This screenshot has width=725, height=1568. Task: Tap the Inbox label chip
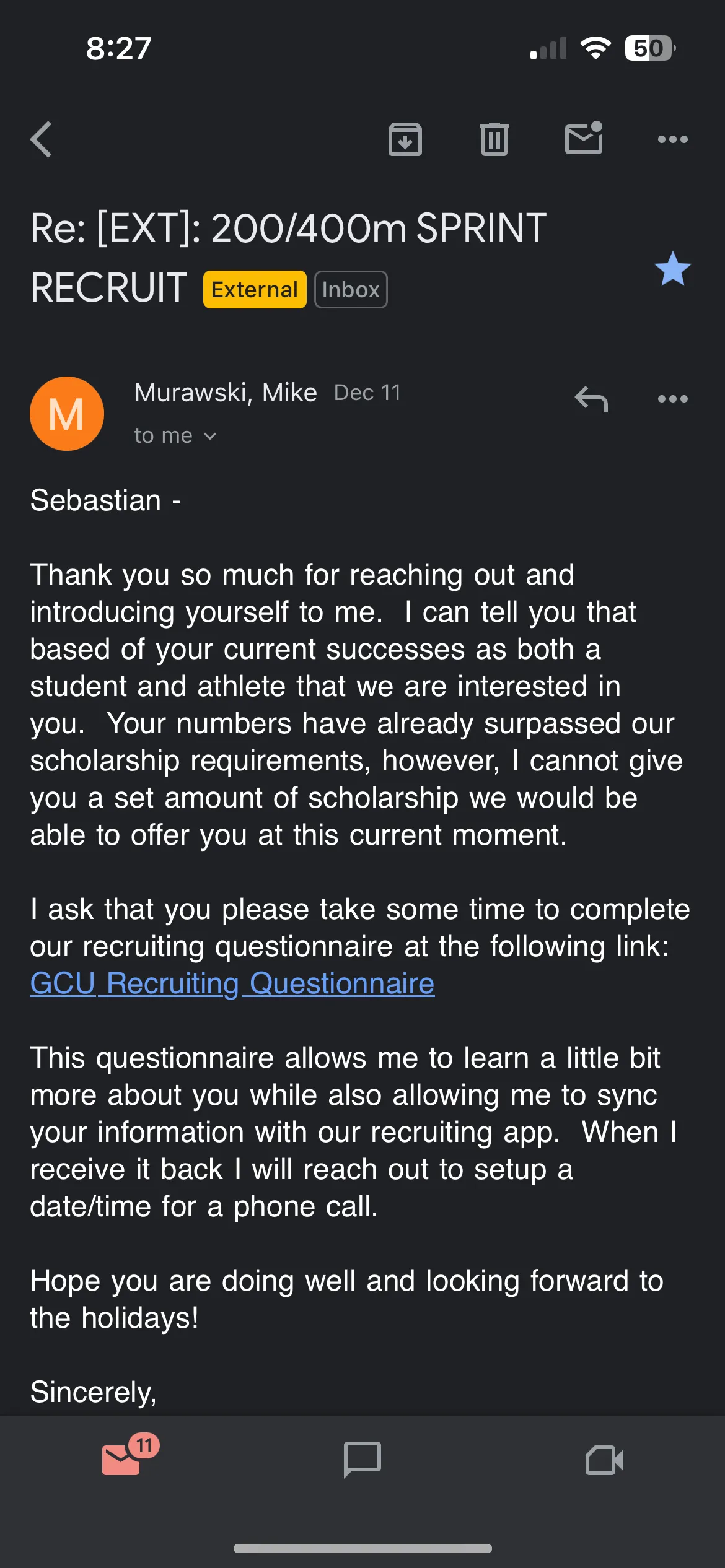coord(351,289)
